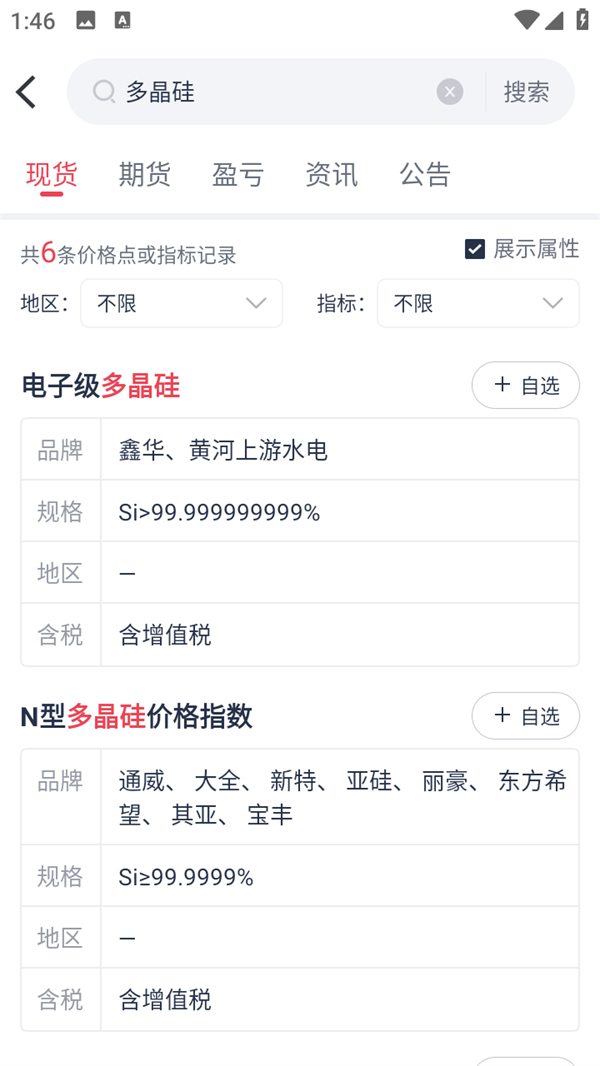Expand the 地区 dropdown
This screenshot has width=600, height=1066.
(181, 303)
